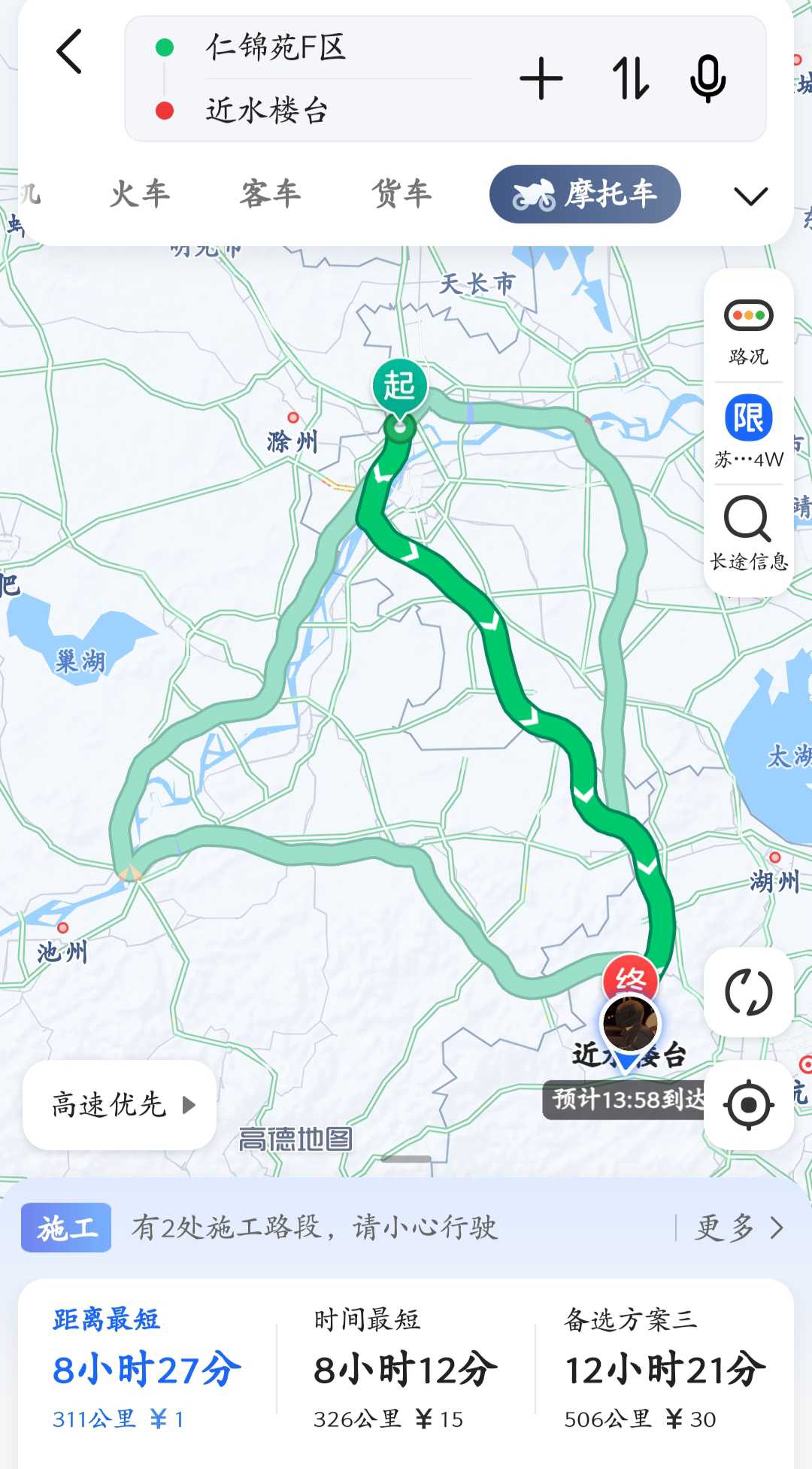Edit the starting point 仁锦苑F区

tap(276, 47)
